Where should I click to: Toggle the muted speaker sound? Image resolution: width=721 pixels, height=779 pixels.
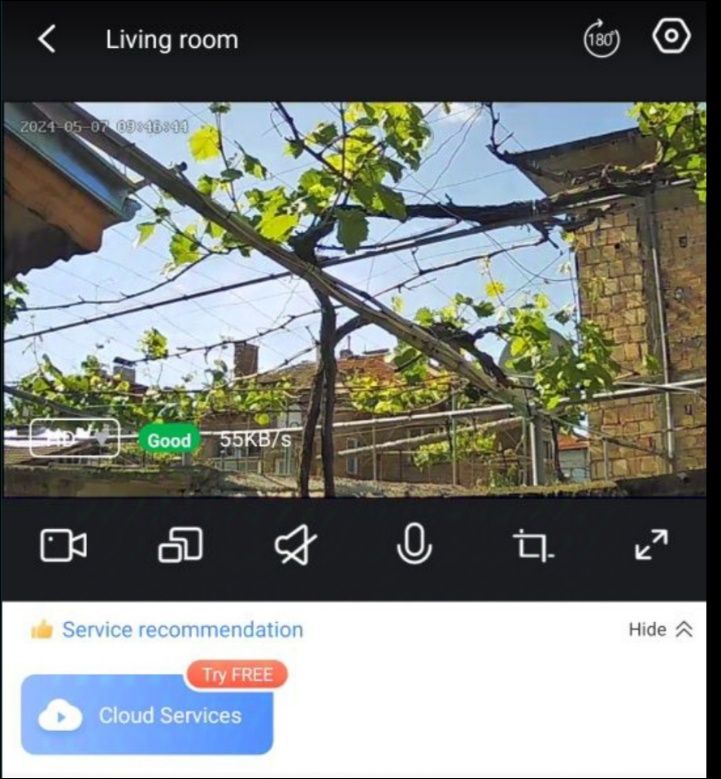click(x=296, y=545)
